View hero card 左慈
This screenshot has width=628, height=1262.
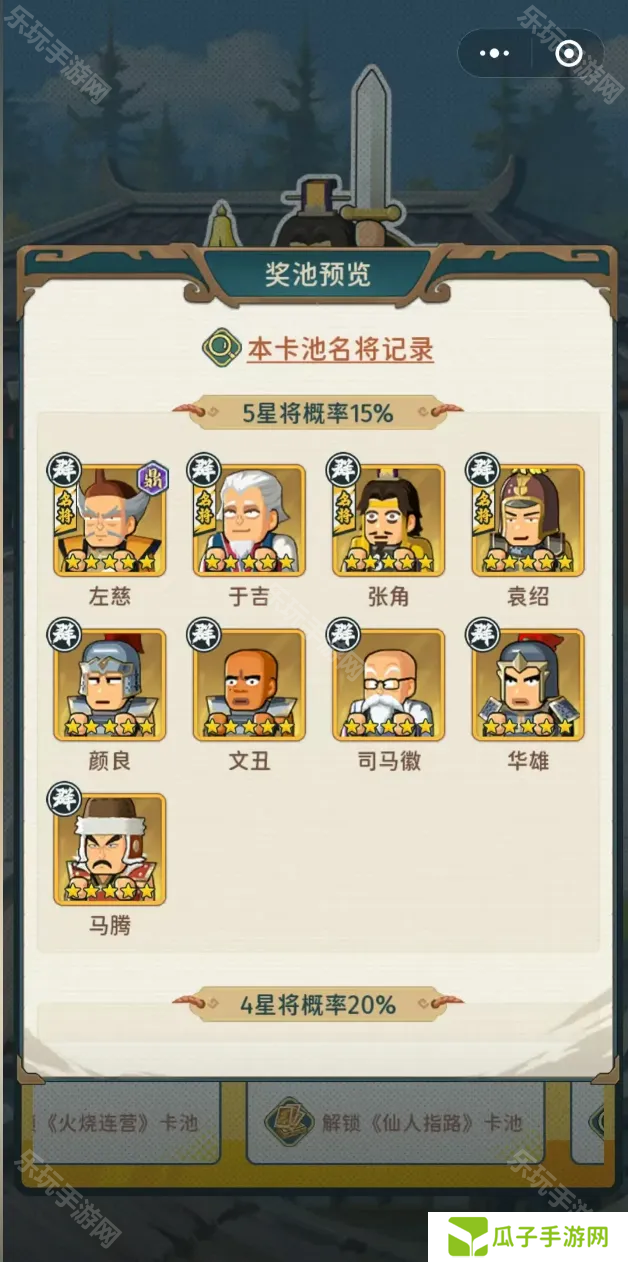[110, 520]
